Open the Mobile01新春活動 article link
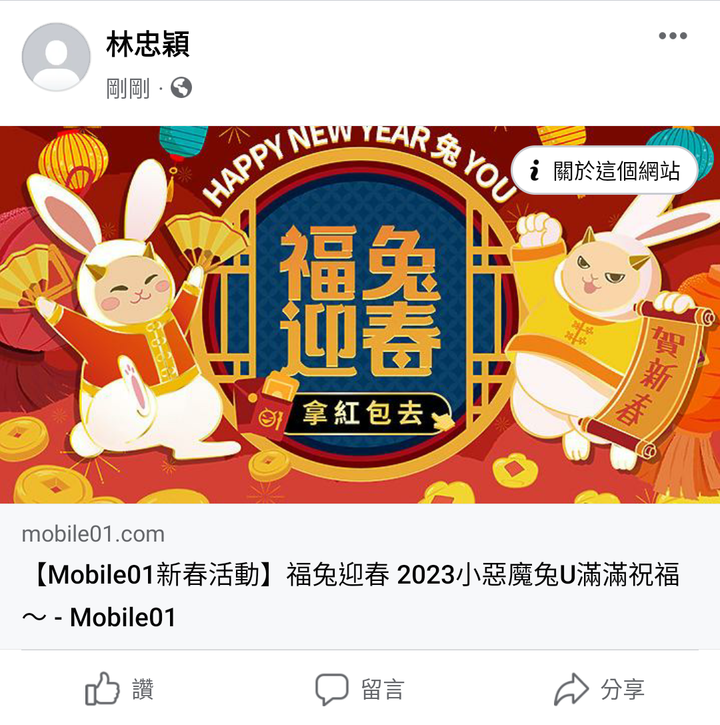Image resolution: width=720 pixels, height=725 pixels. 350,595
